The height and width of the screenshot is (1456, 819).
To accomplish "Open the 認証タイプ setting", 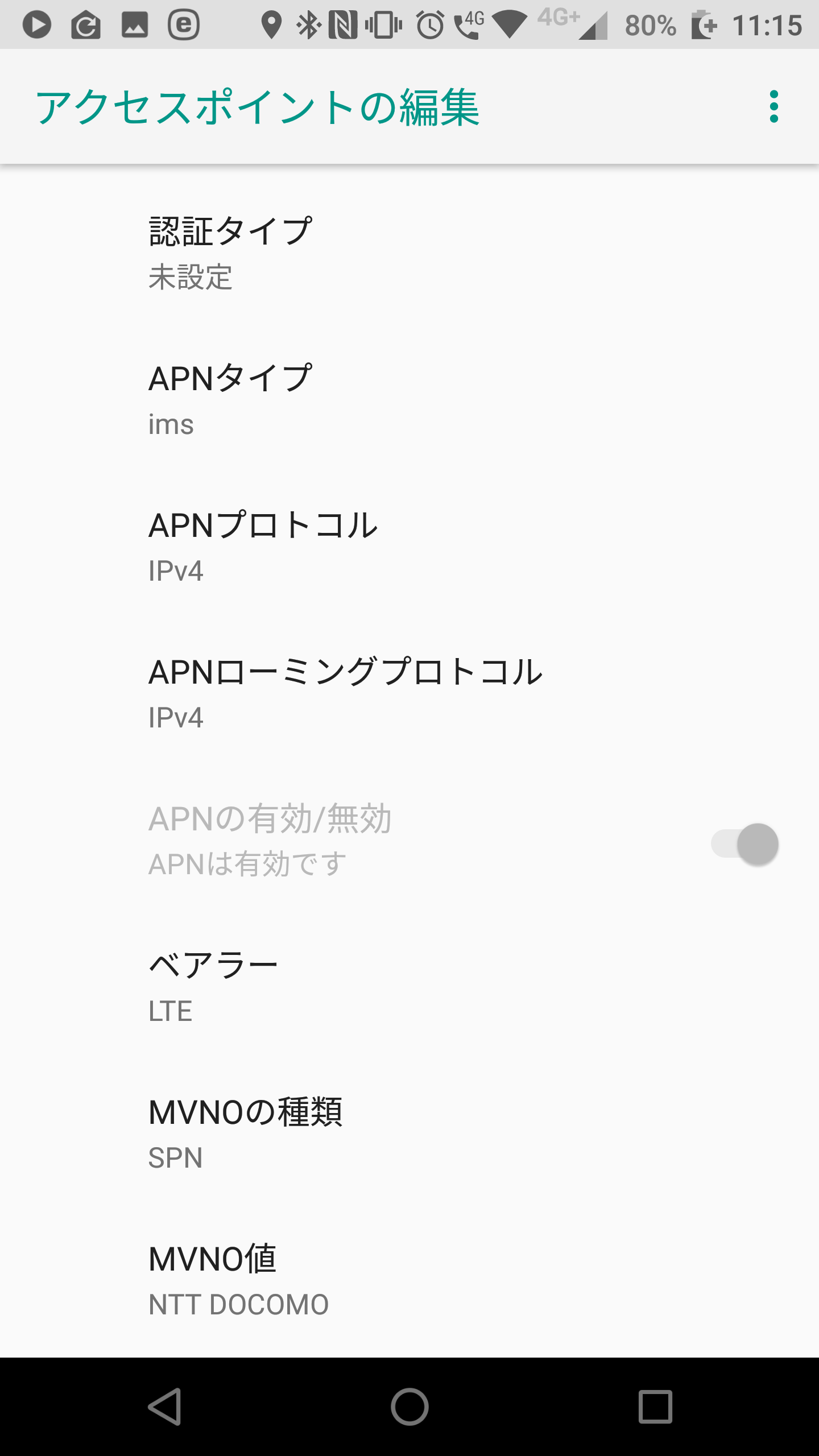I will pos(409,254).
